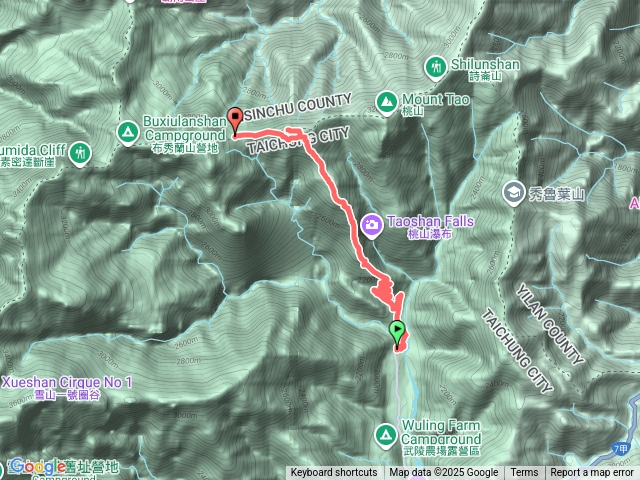The image size is (640, 480).
Task: Select the Wuling Farm Campground marker
Action: 385,434
